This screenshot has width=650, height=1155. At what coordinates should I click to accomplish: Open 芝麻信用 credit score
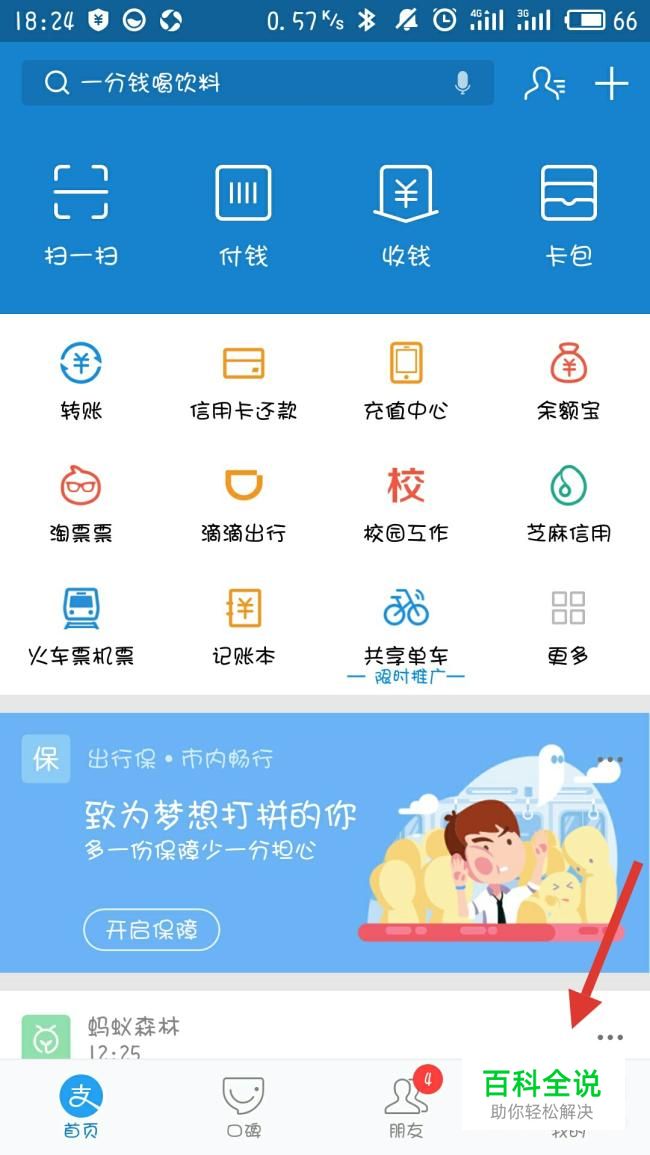[x=568, y=503]
